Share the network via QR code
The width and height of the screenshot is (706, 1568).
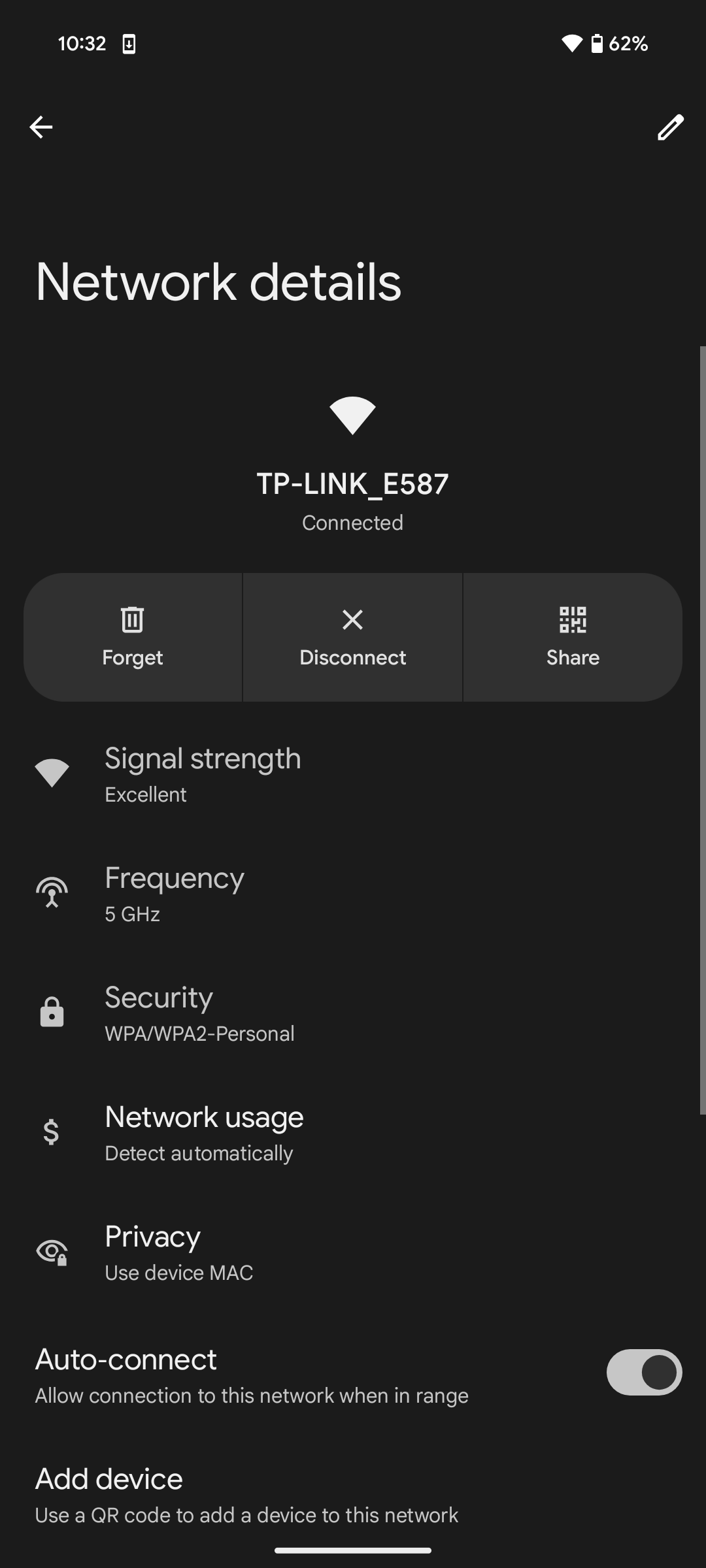coord(573,638)
